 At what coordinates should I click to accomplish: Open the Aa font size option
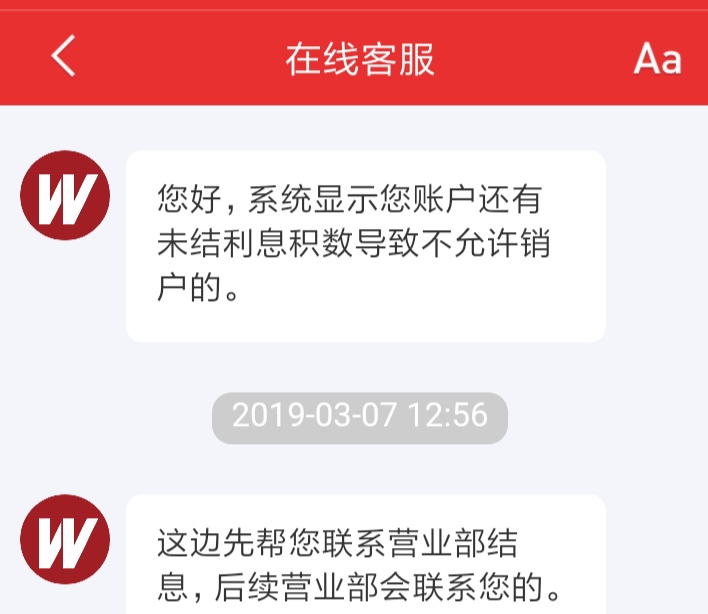pyautogui.click(x=657, y=59)
